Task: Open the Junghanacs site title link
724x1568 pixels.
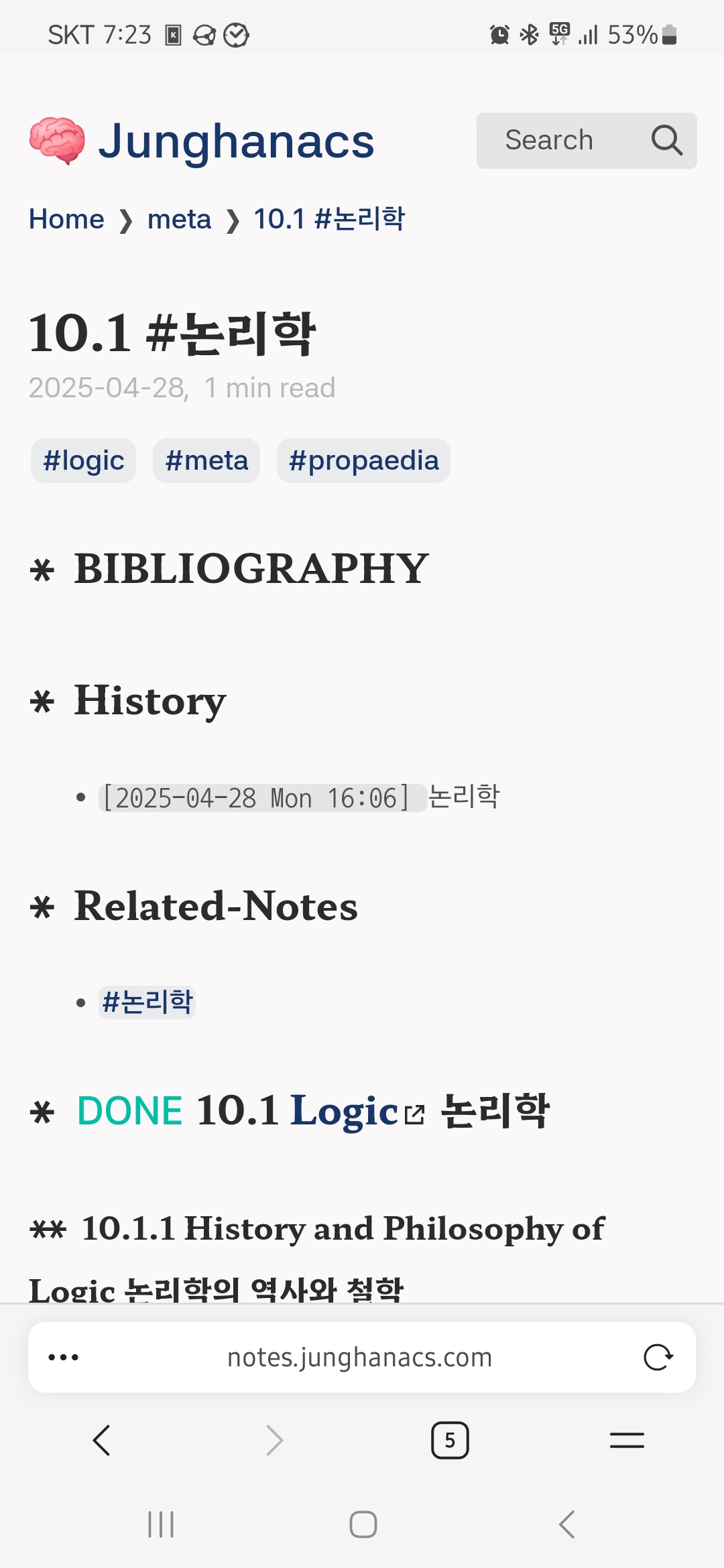Action: [x=236, y=141]
